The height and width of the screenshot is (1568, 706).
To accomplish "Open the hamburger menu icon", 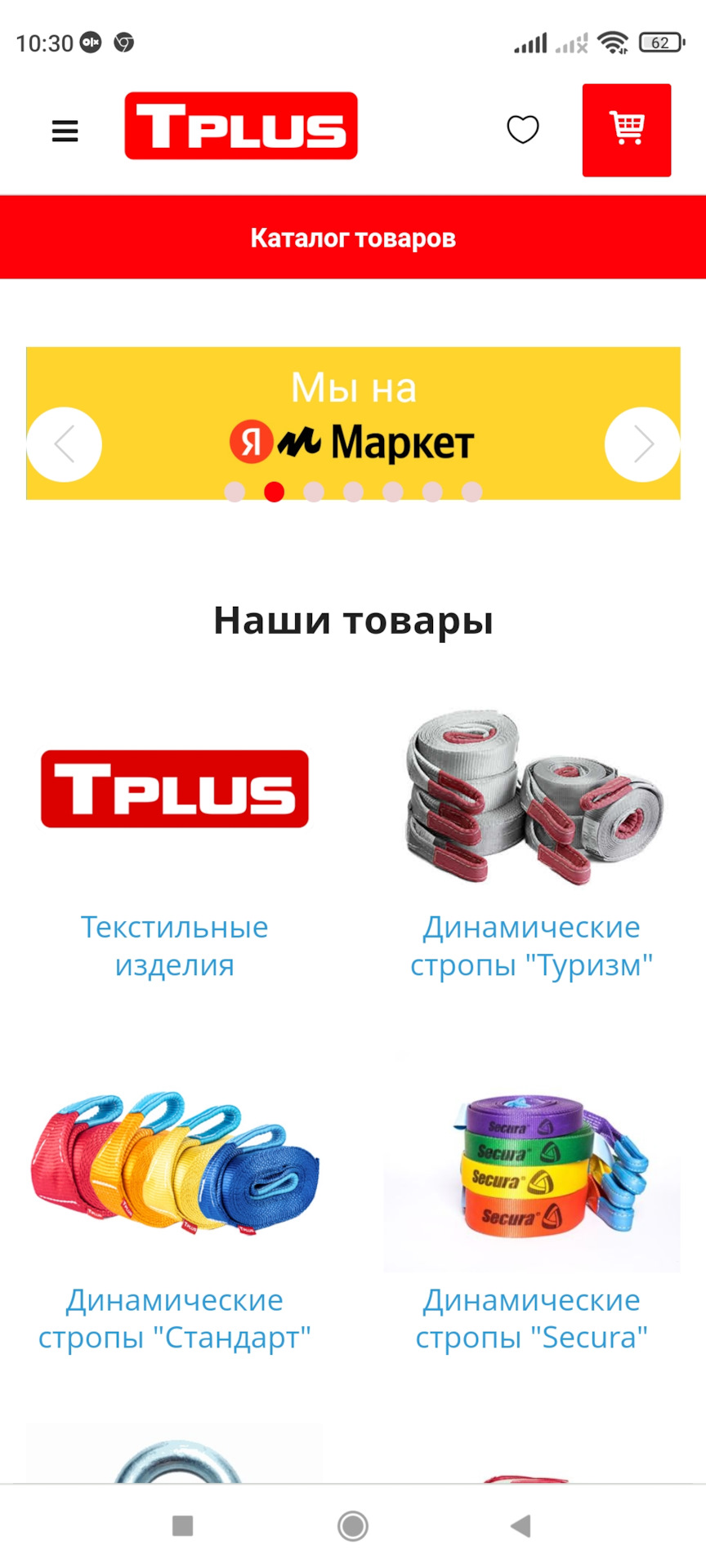I will pyautogui.click(x=65, y=131).
